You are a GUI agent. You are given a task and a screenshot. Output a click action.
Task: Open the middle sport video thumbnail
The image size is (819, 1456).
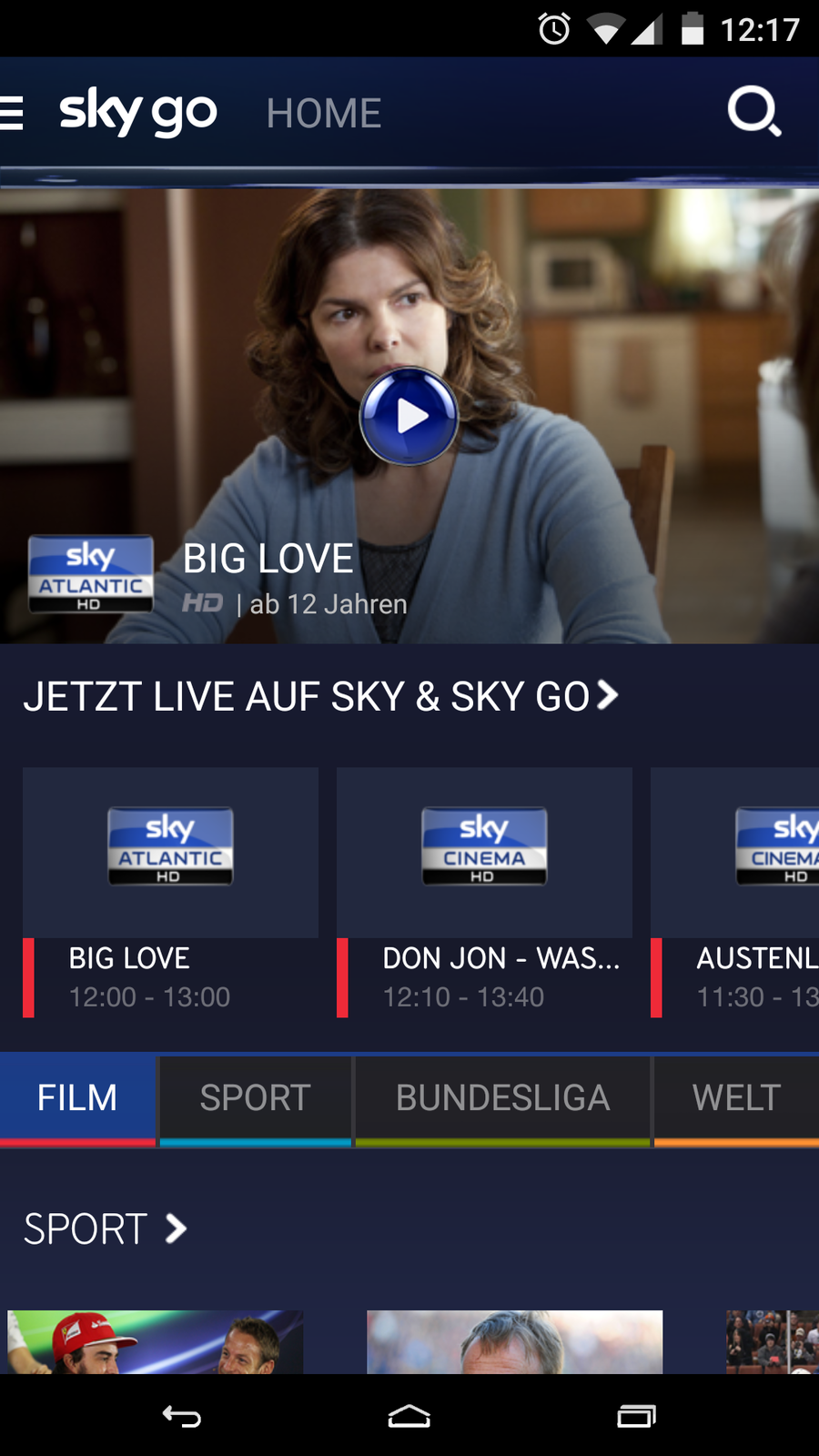point(514,1342)
